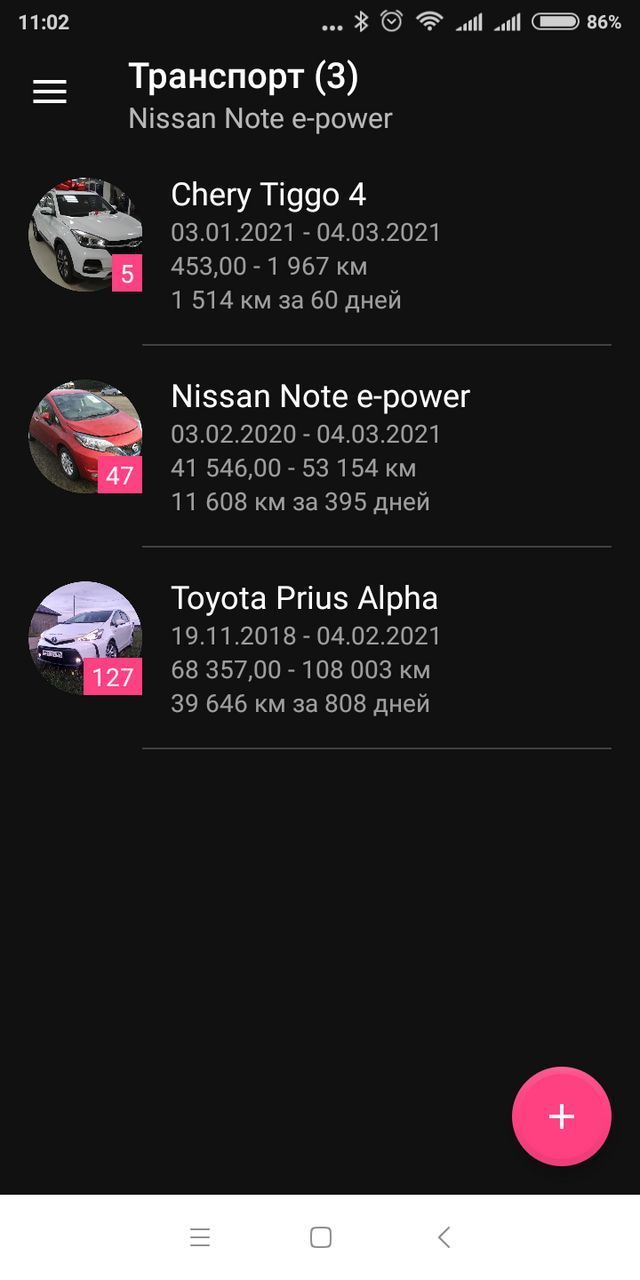This screenshot has height=1280, width=640.
Task: Select the Nissan Note e-power vehicle row
Action: click(320, 448)
